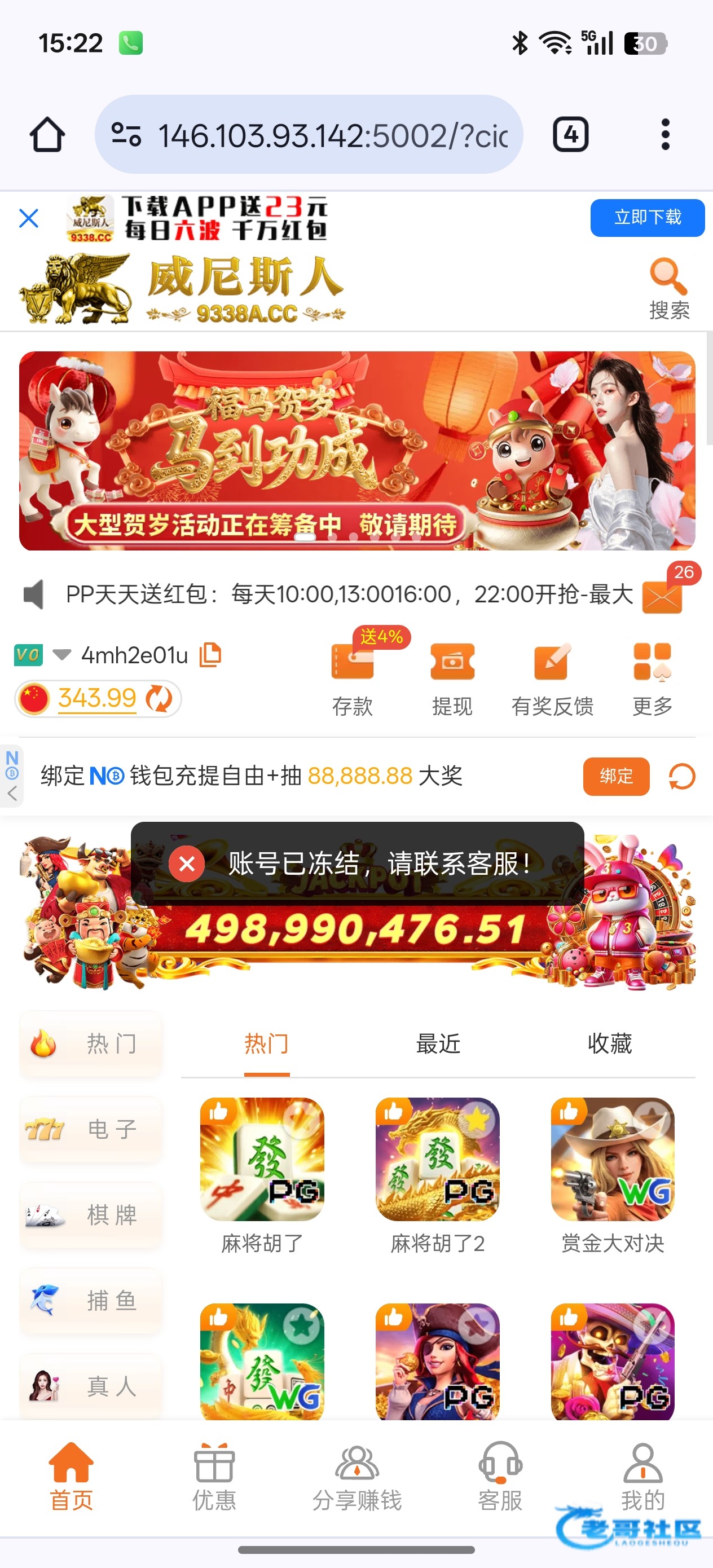The width and height of the screenshot is (713, 1568).
Task: Launch the 麻将胡了2 game
Action: [437, 1159]
